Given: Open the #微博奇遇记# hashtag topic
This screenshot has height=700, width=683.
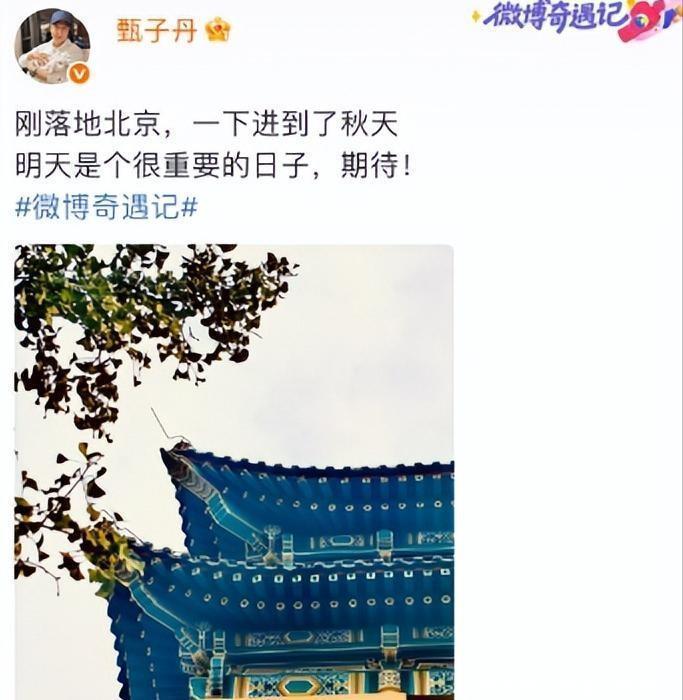Looking at the screenshot, I should click(x=107, y=208).
